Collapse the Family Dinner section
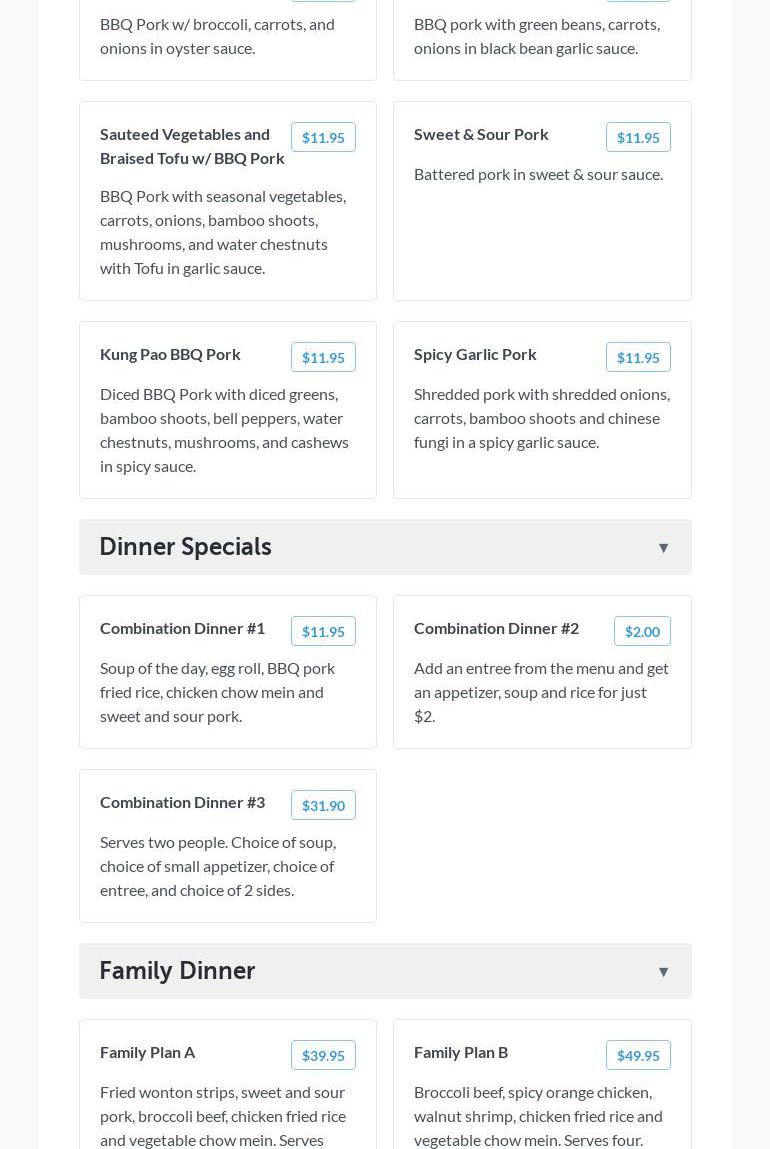 click(662, 971)
